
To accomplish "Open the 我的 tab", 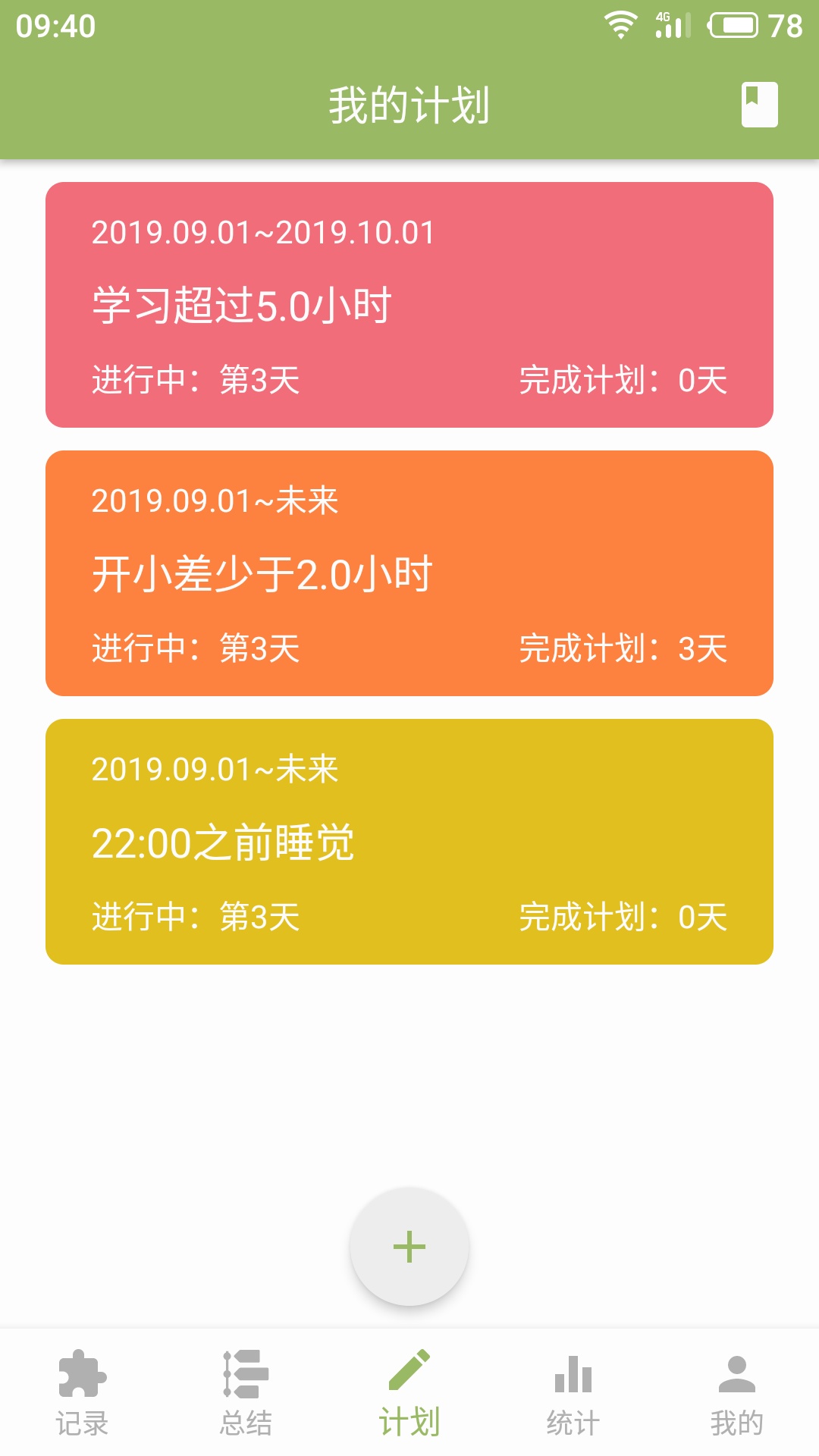I will click(737, 1392).
